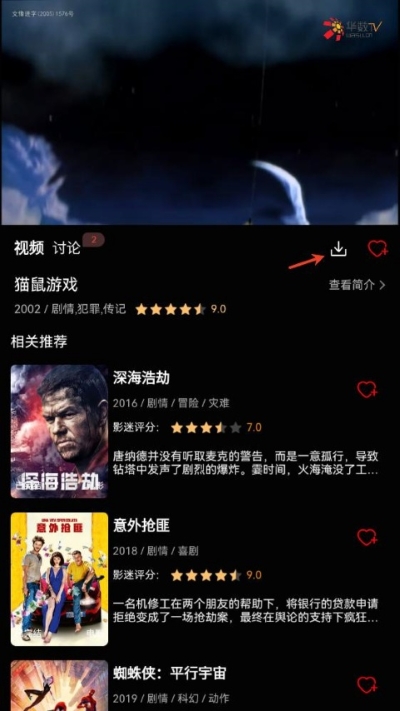Add 蜘蛛侠:平行宇宙 to favorites

click(367, 685)
